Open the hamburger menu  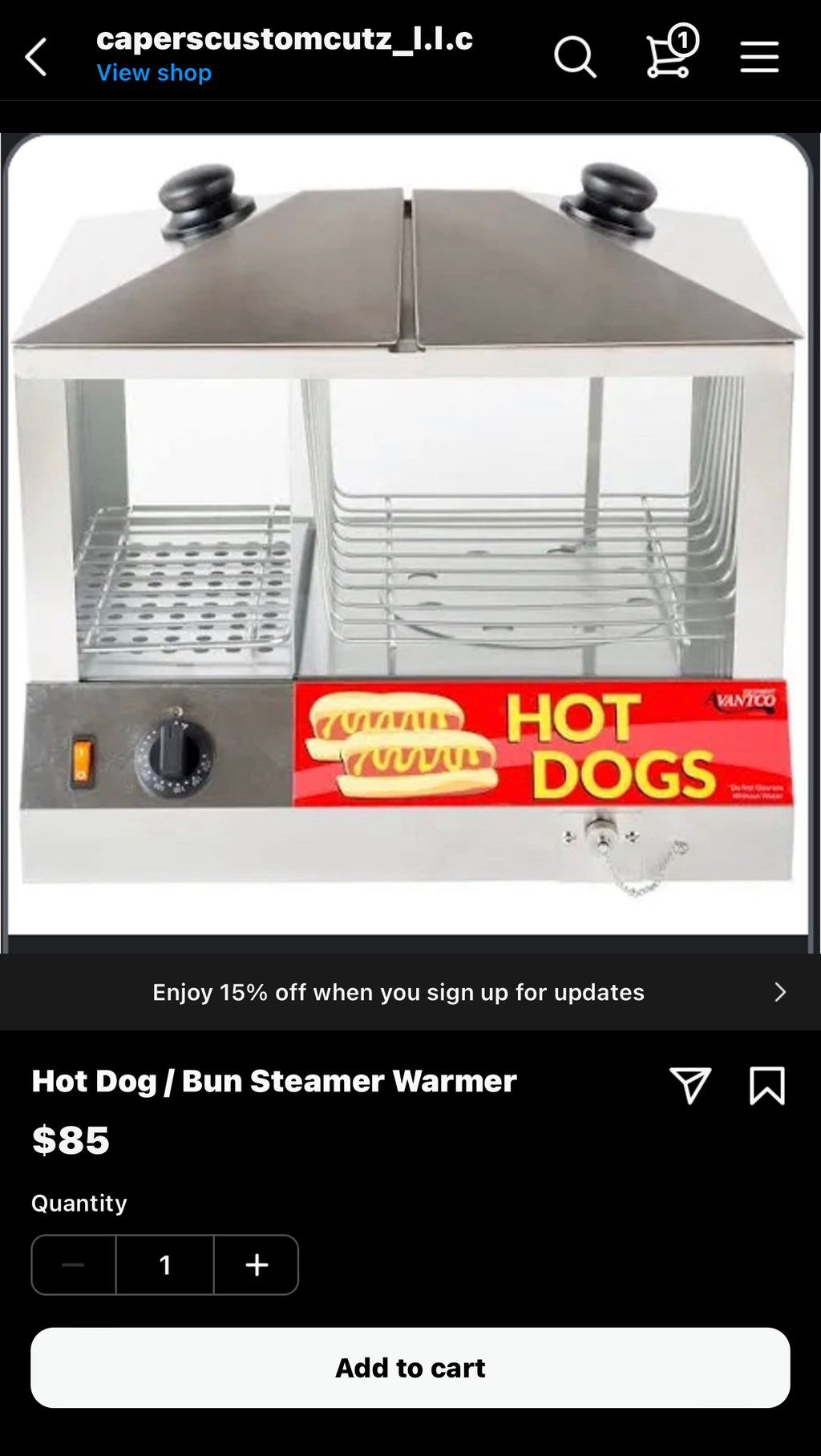point(758,57)
